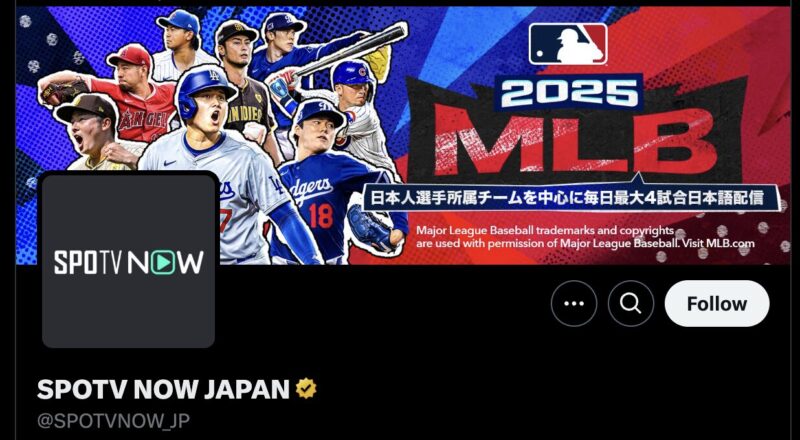Search this profile's posts
This screenshot has height=440, width=800.
click(631, 303)
